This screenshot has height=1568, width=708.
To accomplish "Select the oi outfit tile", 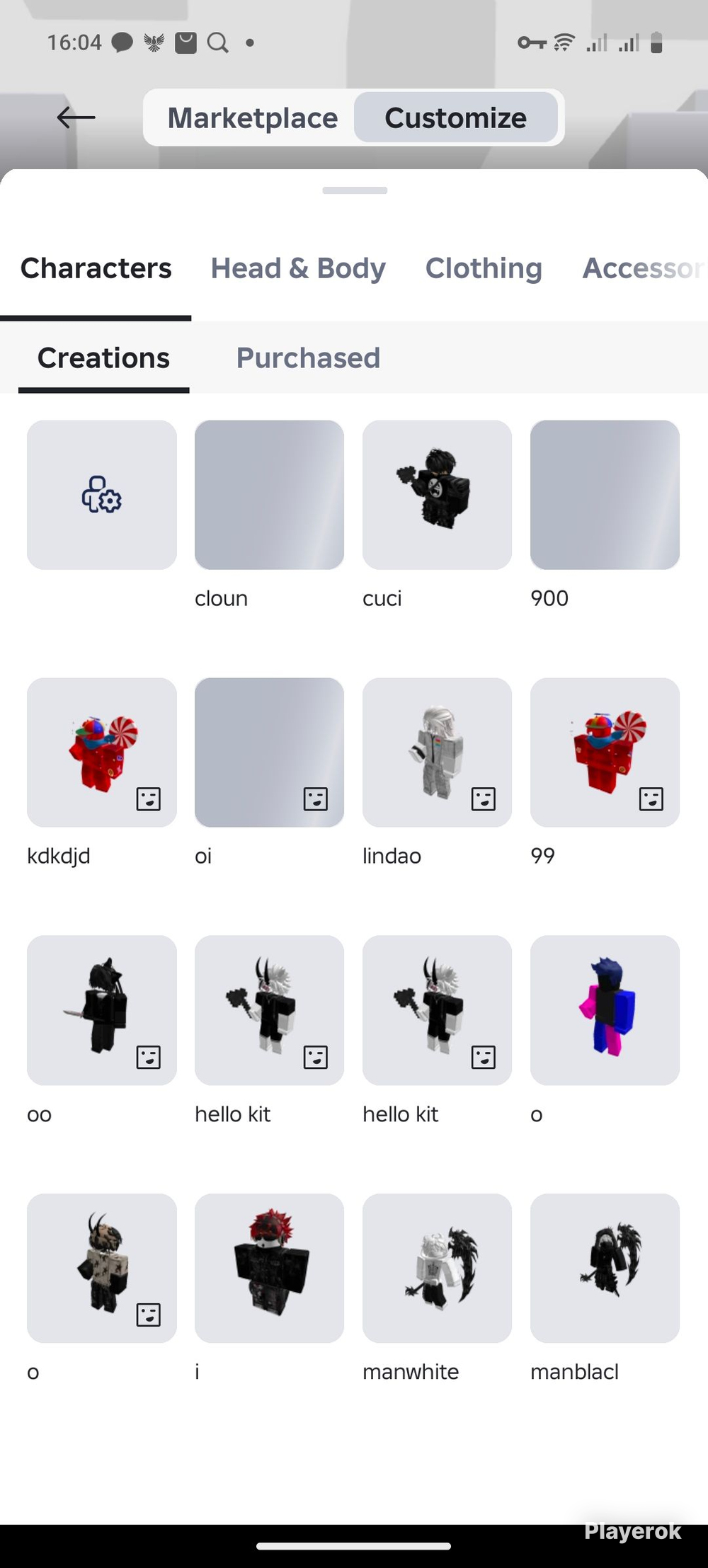I will coord(269,752).
